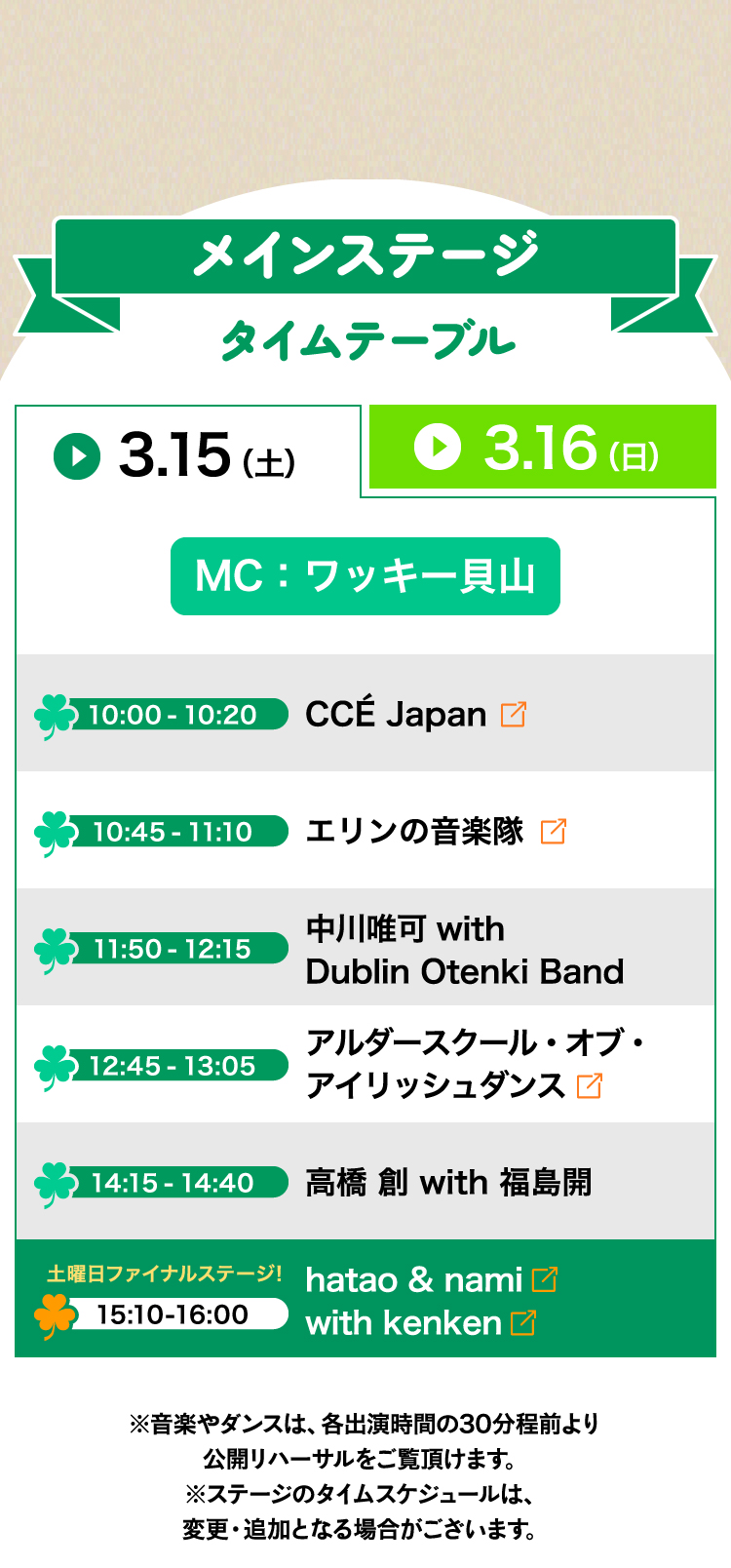Screen dimensions: 731x1568
Task: Open the エリンの音楽隊 external link
Action: (x=553, y=831)
